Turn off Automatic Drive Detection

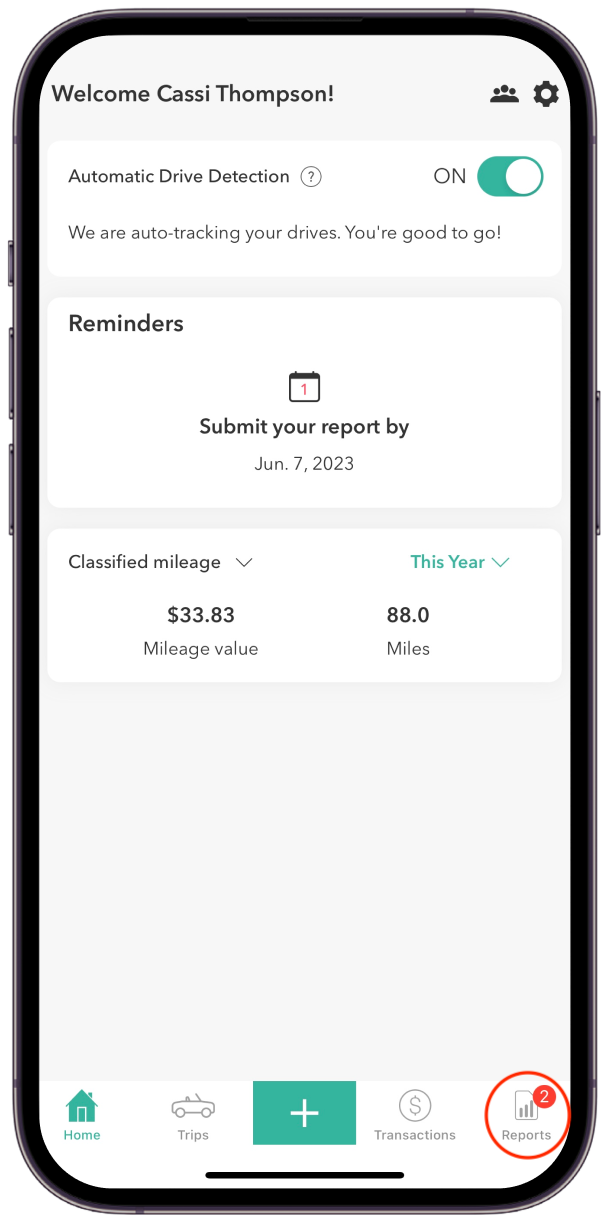click(x=509, y=177)
